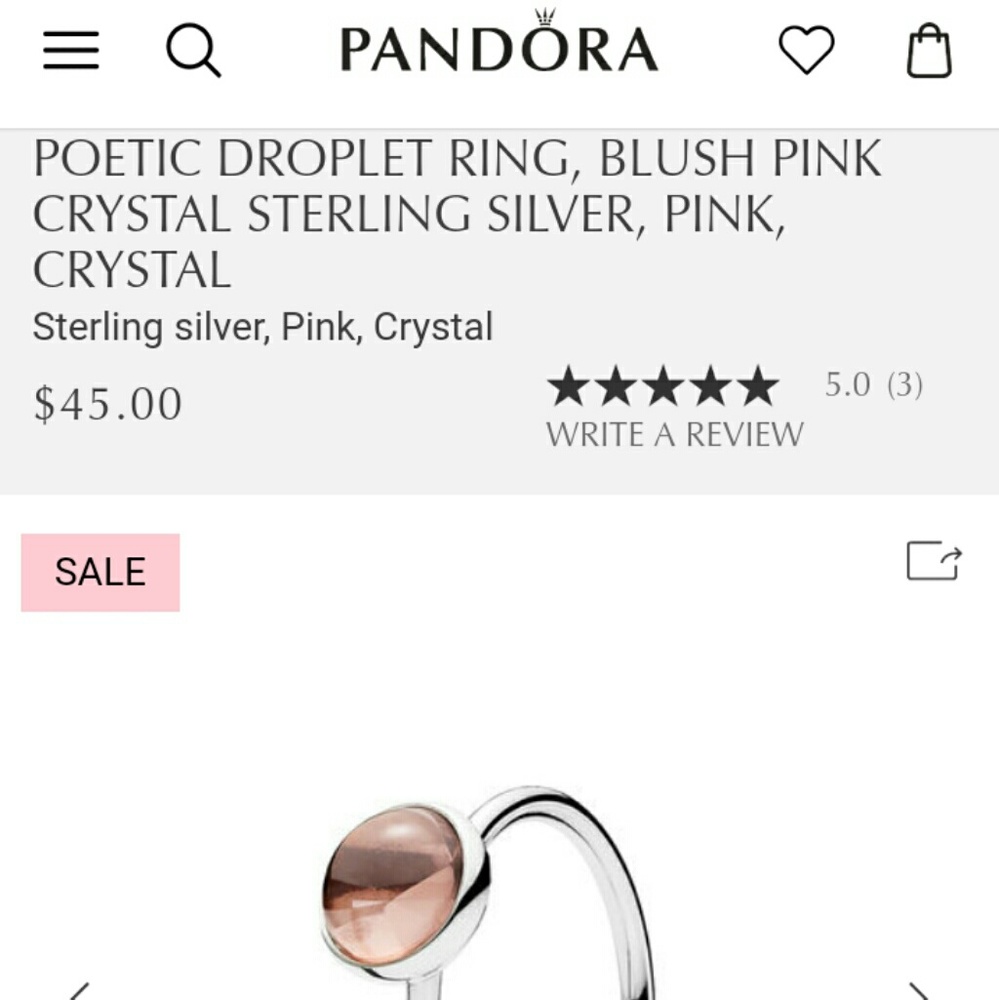The image size is (999, 1000).
Task: Click the $45.00 price label
Action: pyautogui.click(x=106, y=402)
